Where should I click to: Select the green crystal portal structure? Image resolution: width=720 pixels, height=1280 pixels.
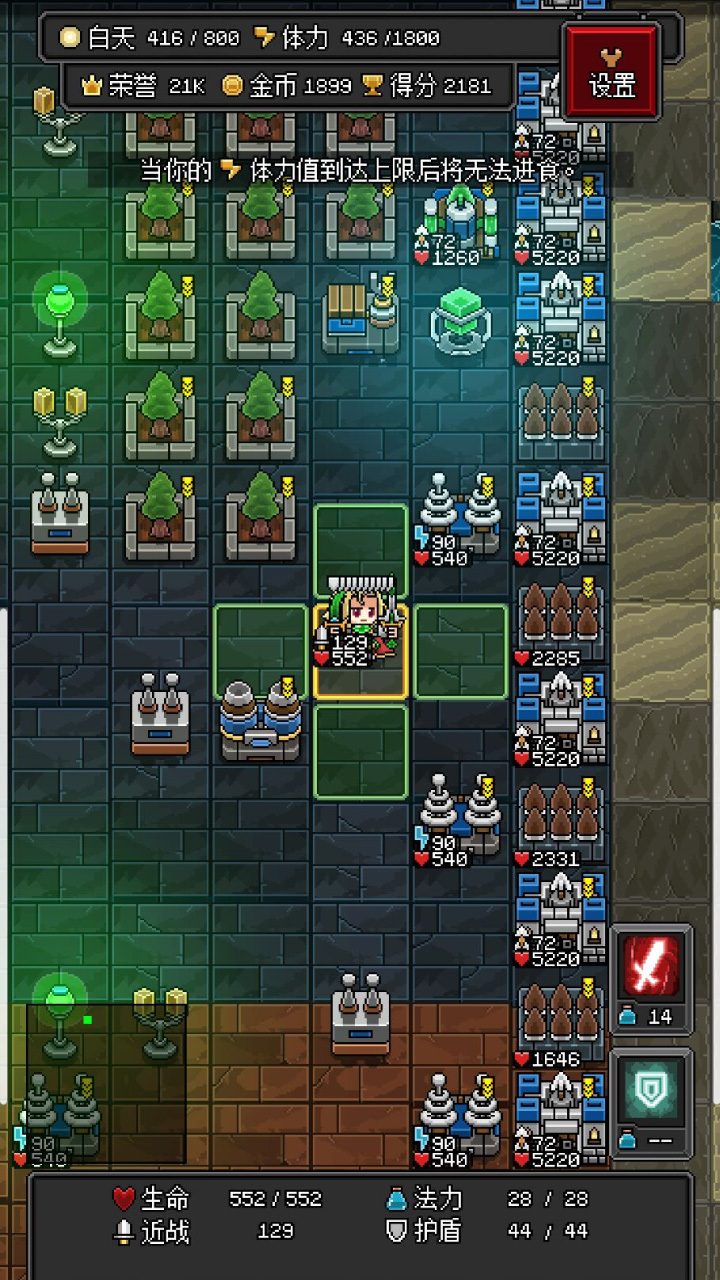[x=460, y=320]
